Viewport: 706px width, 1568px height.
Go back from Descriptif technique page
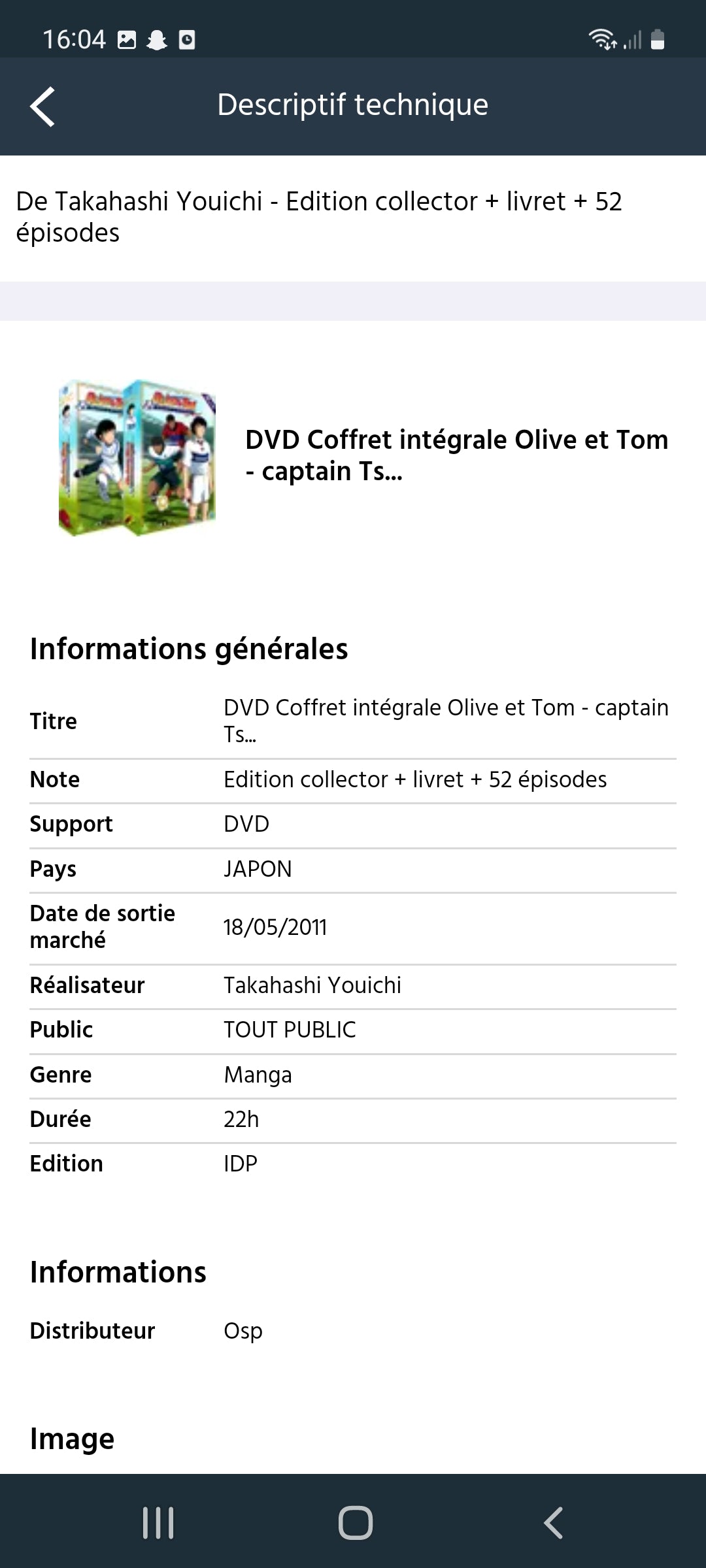coord(42,106)
